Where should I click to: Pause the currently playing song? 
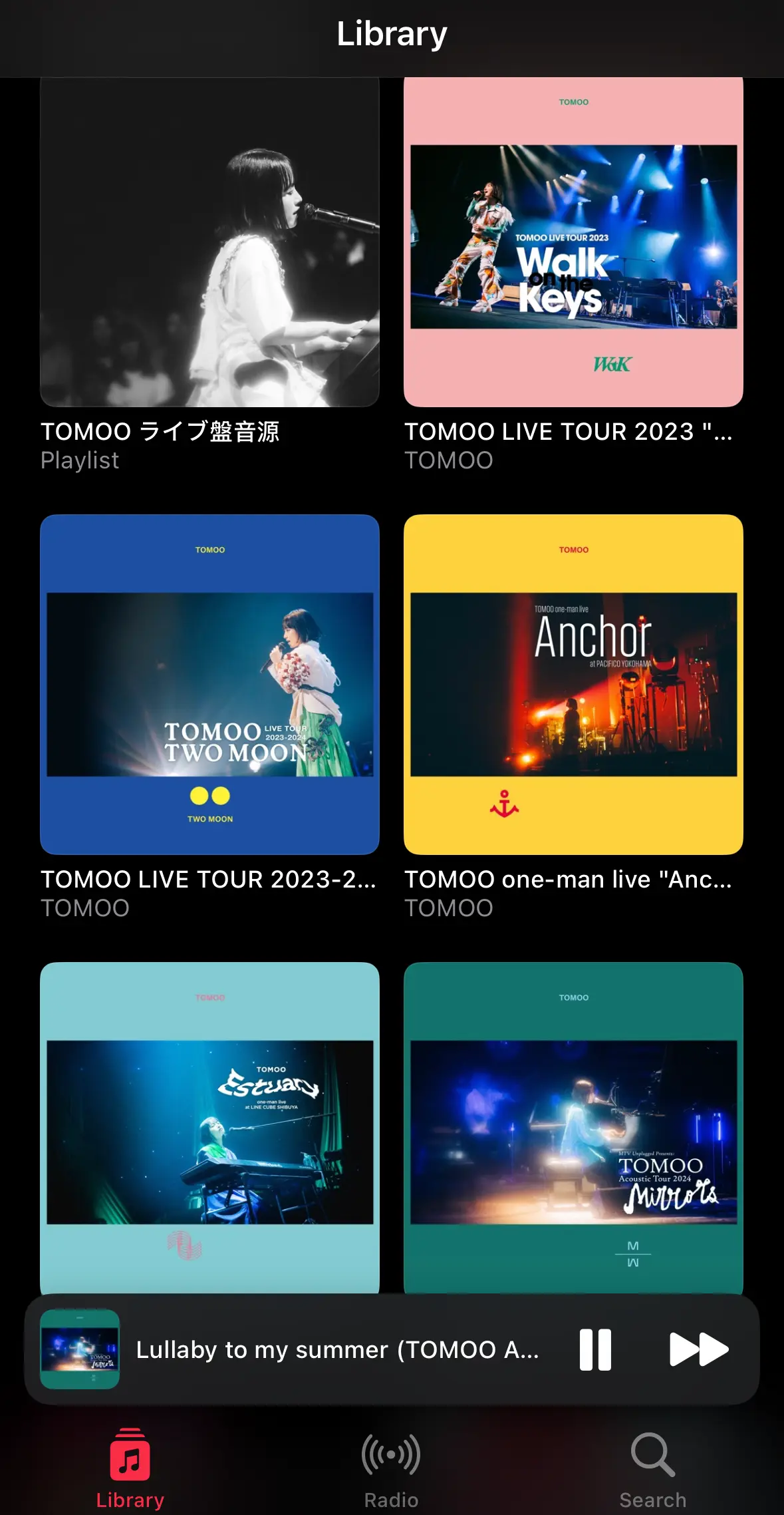coord(595,1349)
